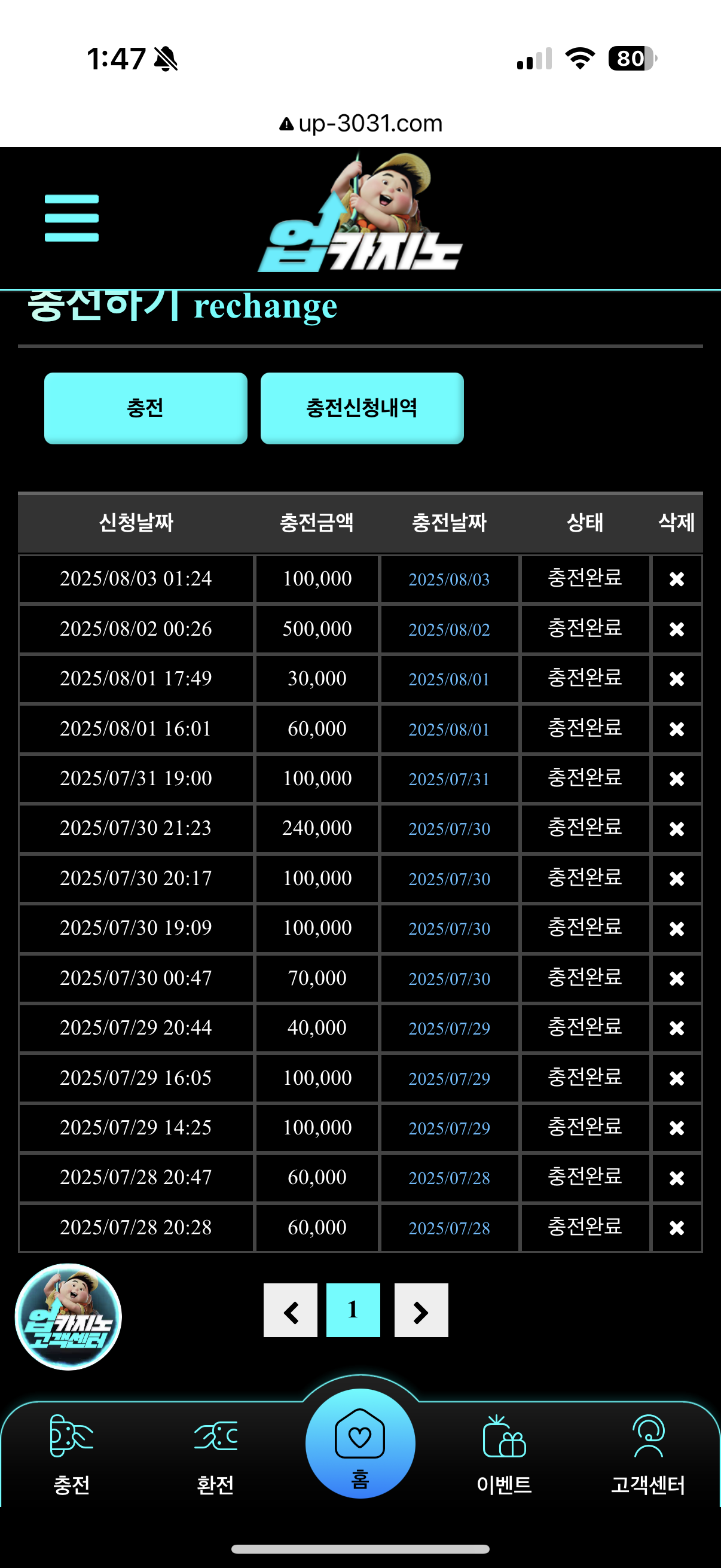The image size is (721, 1568).
Task: Go to the next page
Action: tap(421, 1310)
